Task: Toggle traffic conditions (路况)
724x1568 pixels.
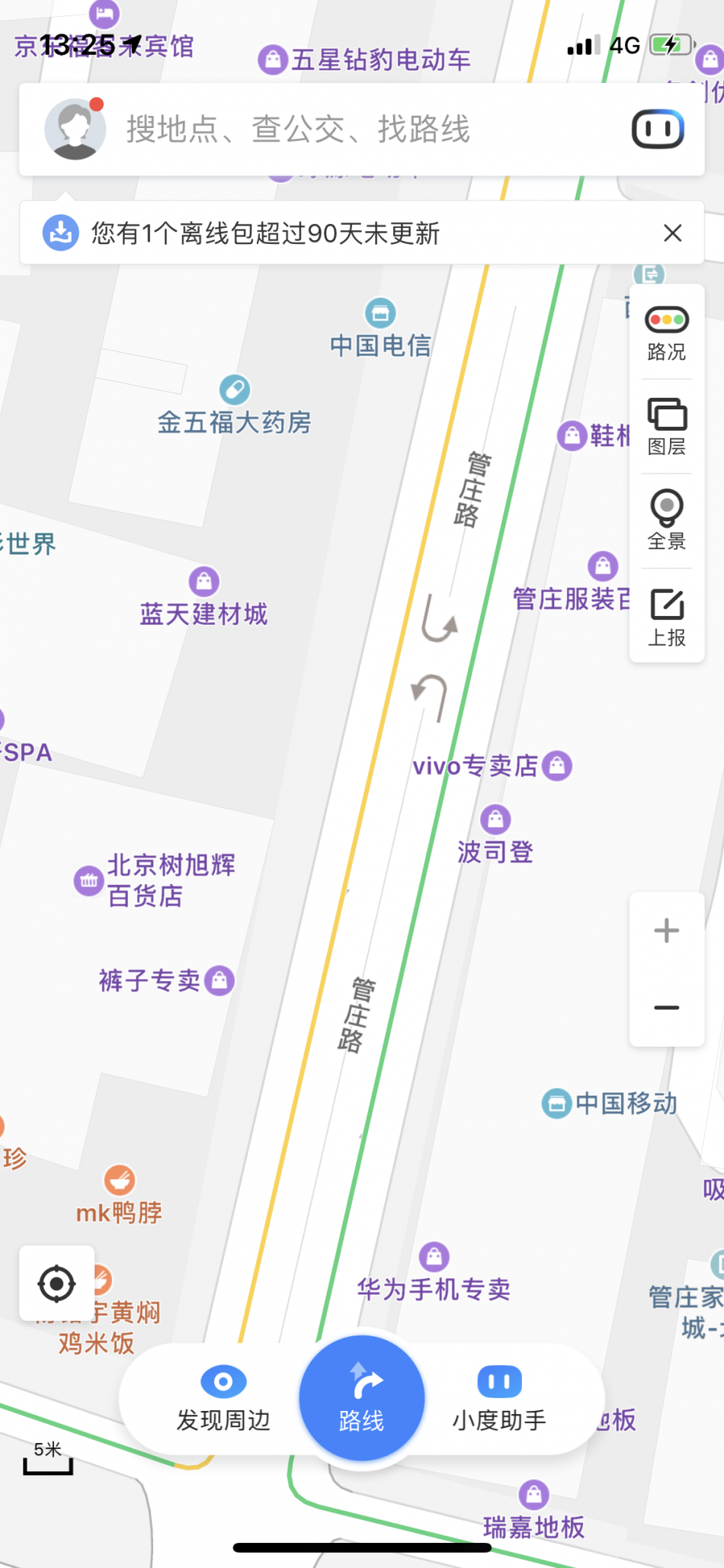Action: 667,333
